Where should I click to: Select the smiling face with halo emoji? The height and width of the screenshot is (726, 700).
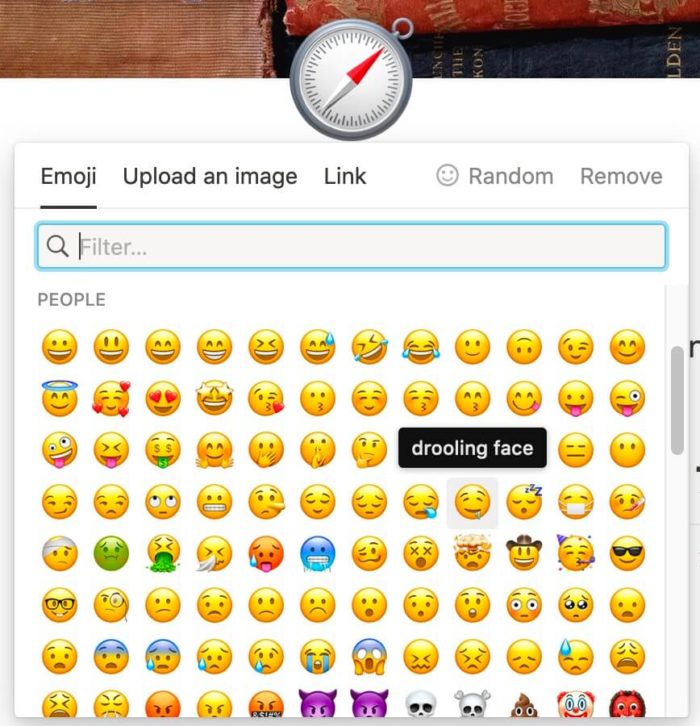click(60, 400)
